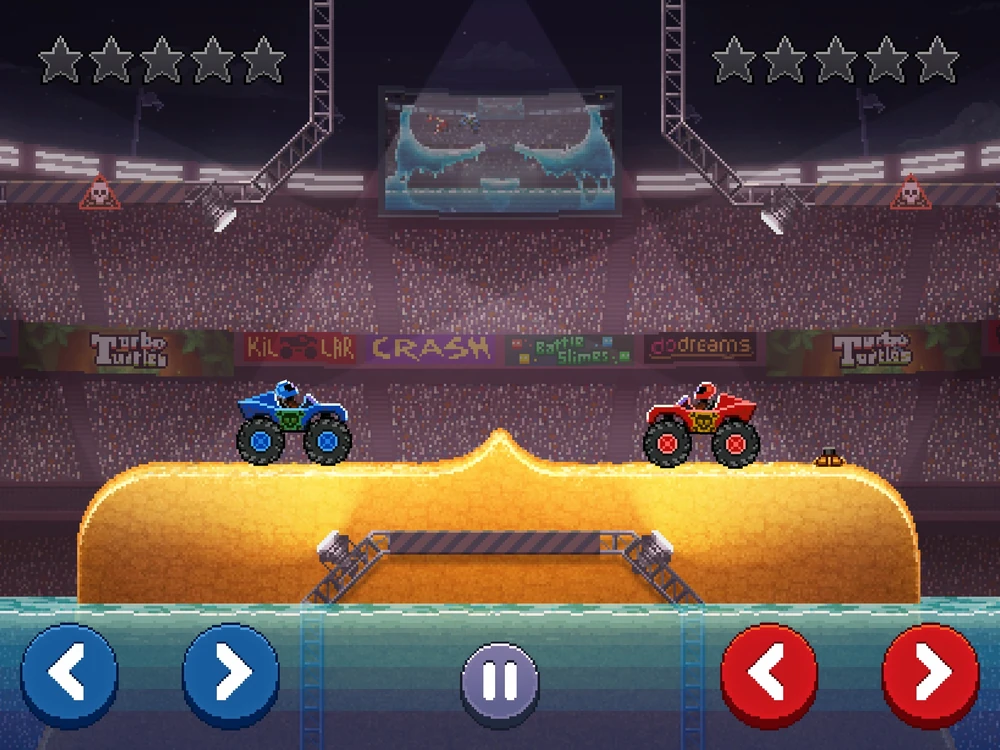Tap the blue left arrow button
This screenshot has height=750, width=1000.
[x=69, y=676]
